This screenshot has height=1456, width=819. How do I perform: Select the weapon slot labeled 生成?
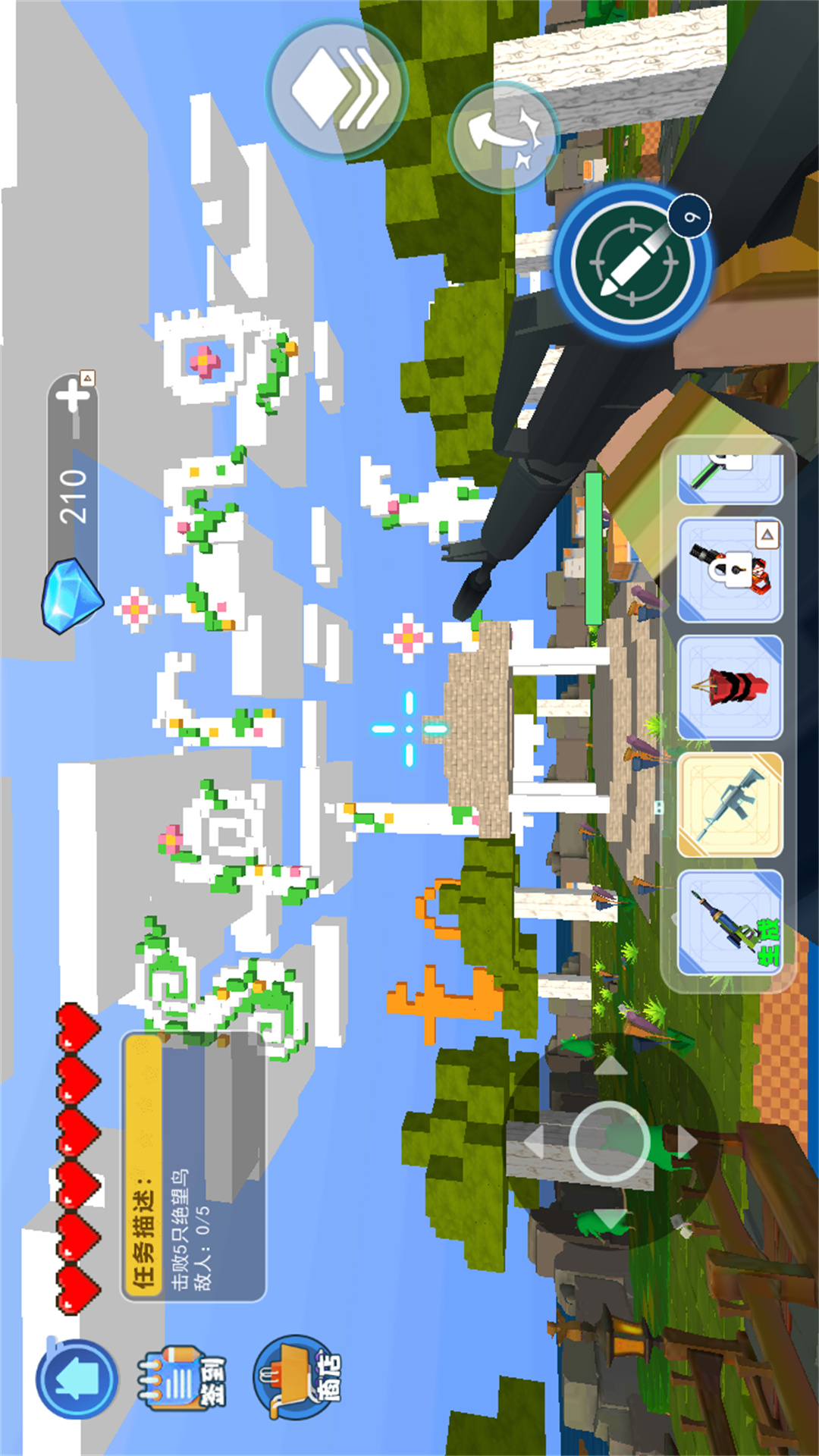point(730,923)
